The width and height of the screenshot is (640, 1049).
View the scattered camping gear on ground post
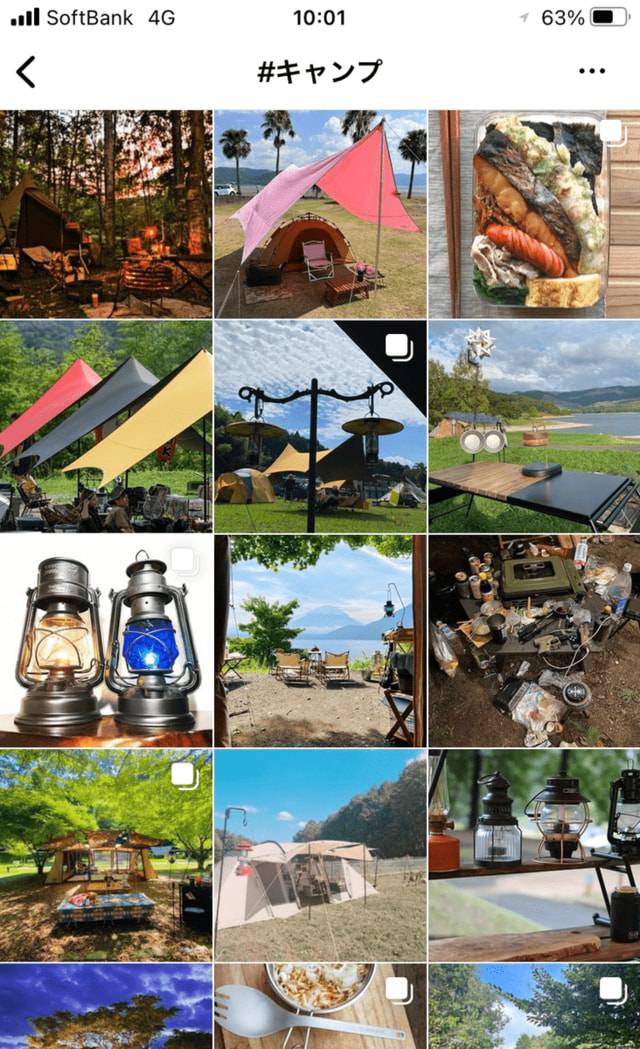(534, 640)
